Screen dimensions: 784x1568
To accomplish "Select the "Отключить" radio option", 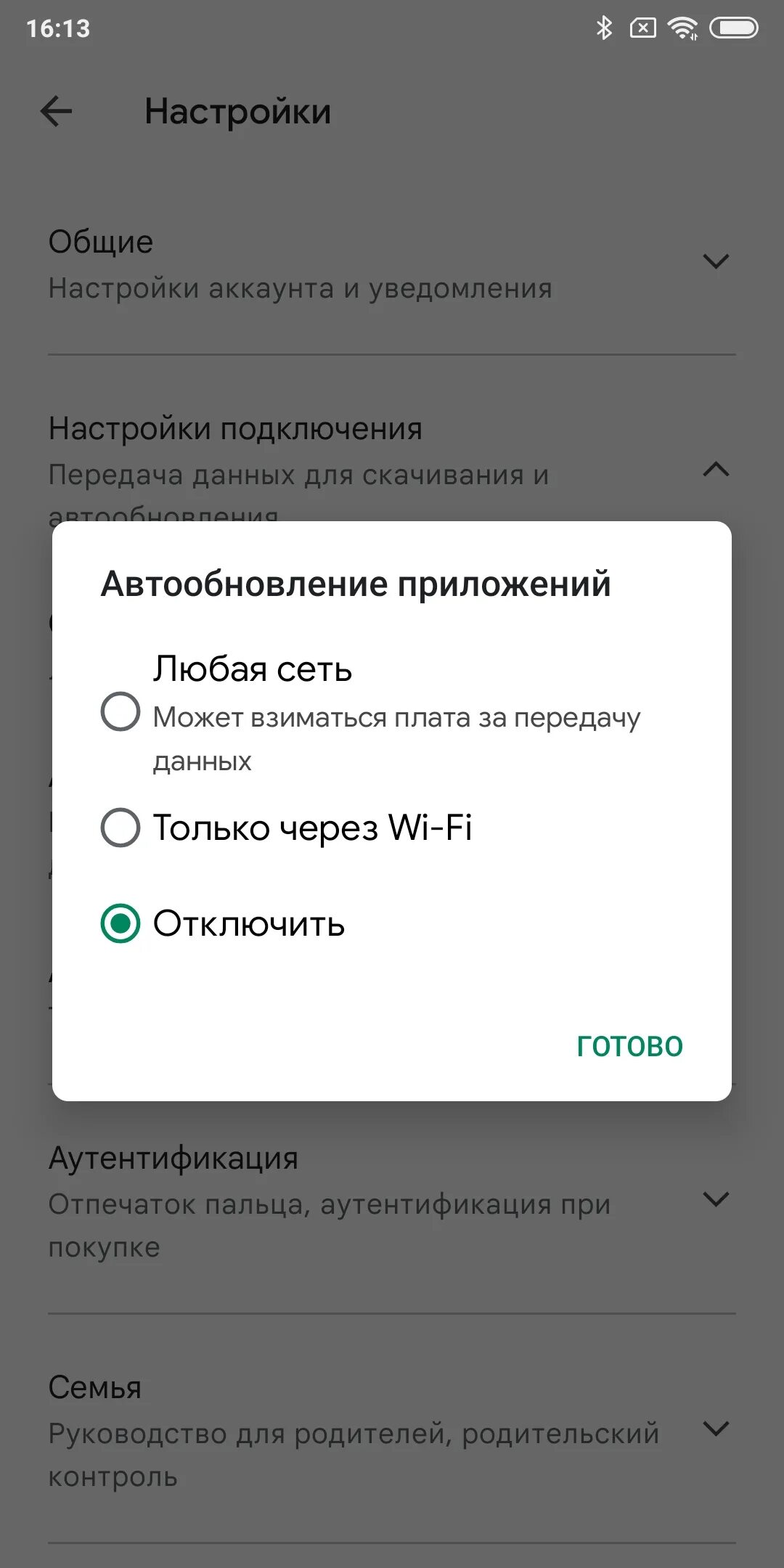I will (x=121, y=923).
